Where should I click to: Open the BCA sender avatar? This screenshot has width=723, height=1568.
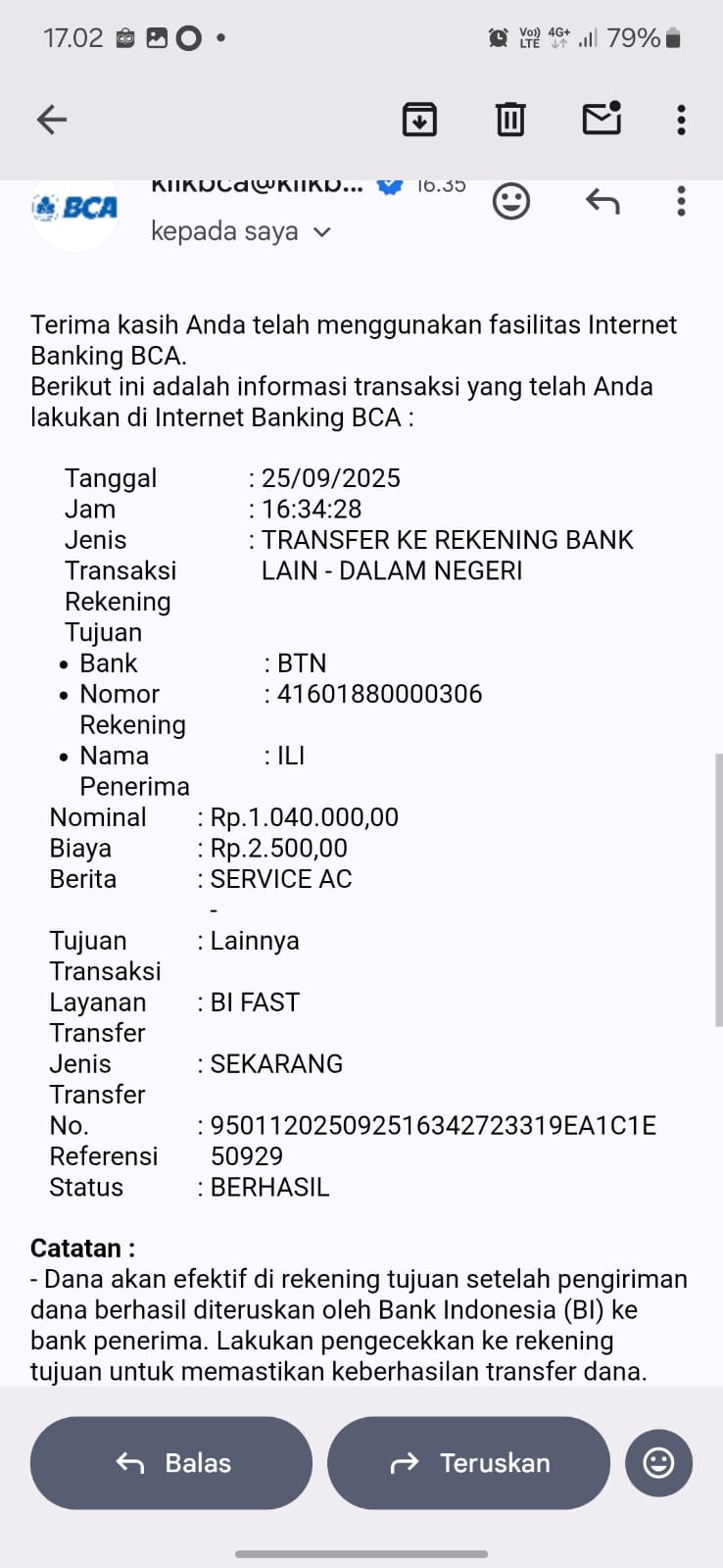74,209
